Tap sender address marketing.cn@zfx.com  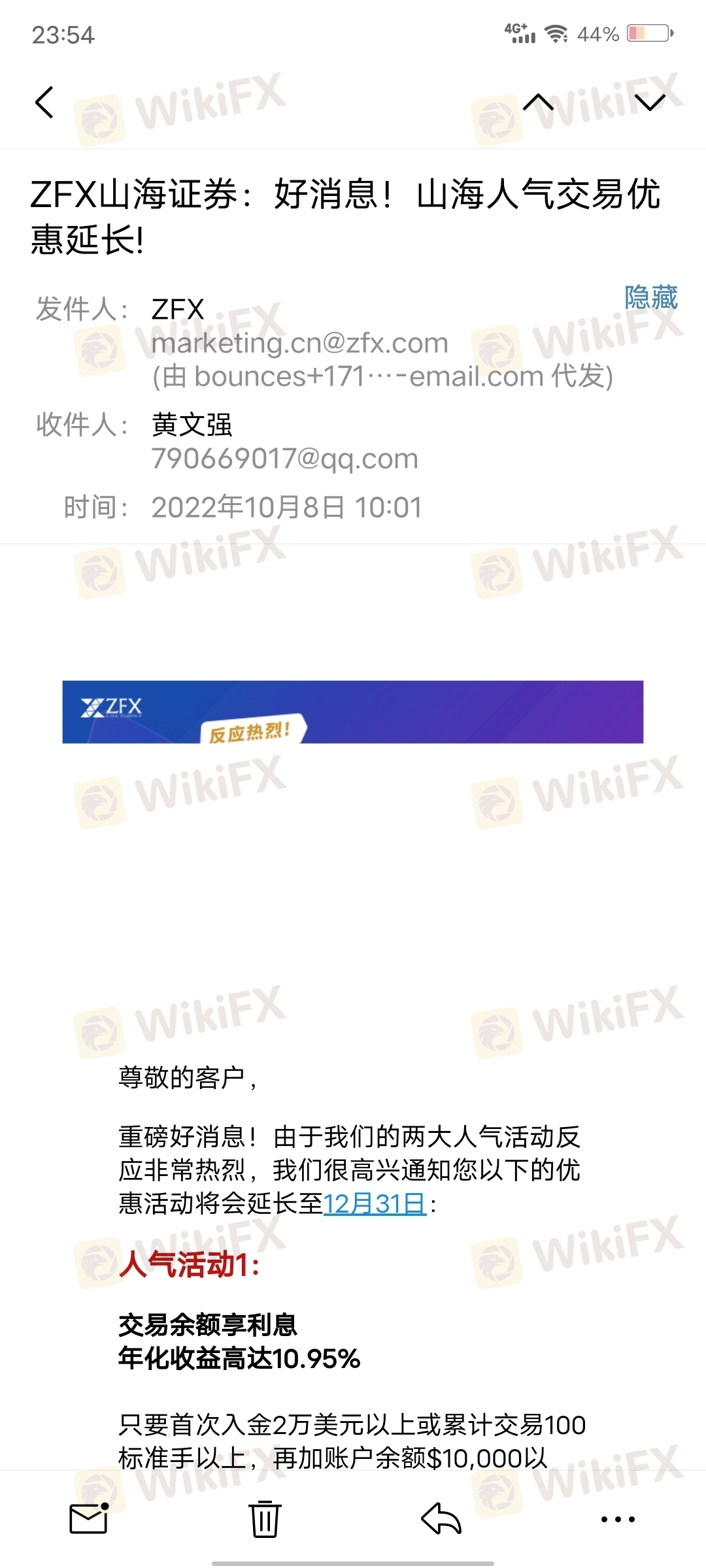click(300, 343)
